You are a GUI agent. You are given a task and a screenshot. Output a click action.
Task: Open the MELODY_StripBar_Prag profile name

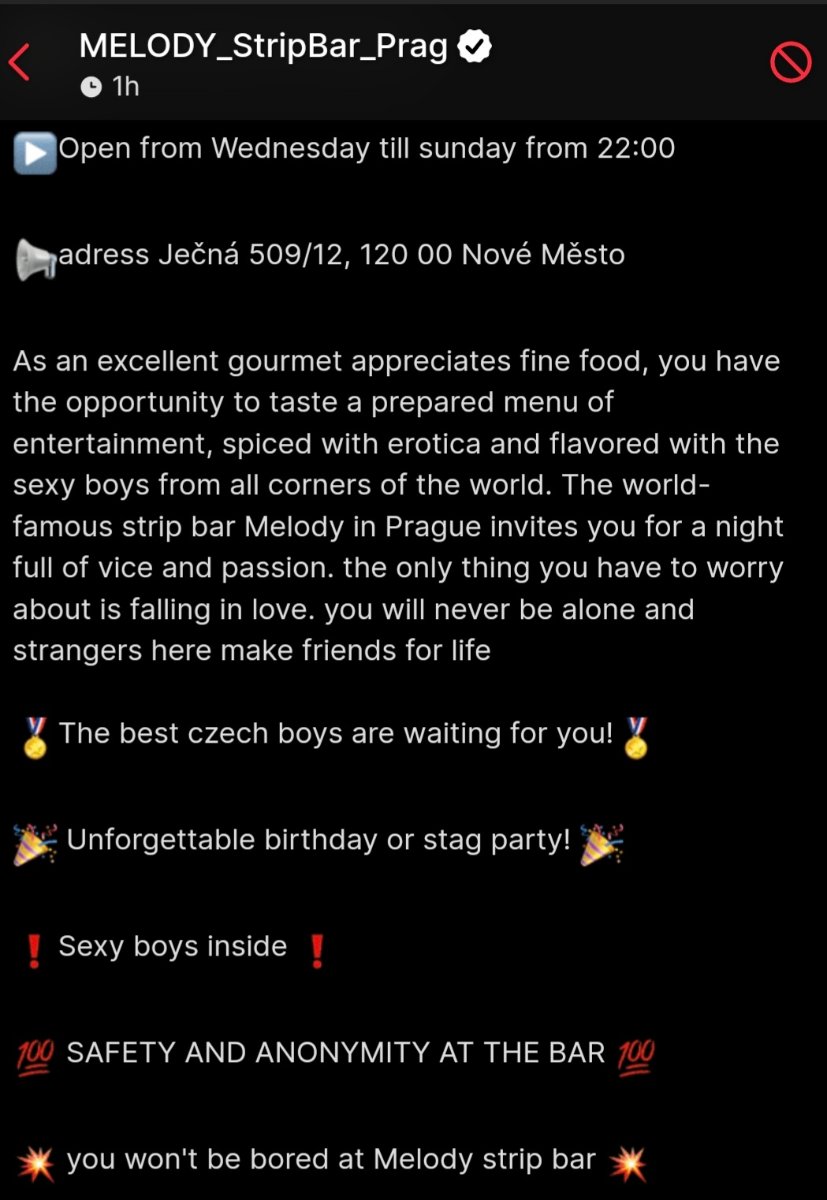[264, 46]
